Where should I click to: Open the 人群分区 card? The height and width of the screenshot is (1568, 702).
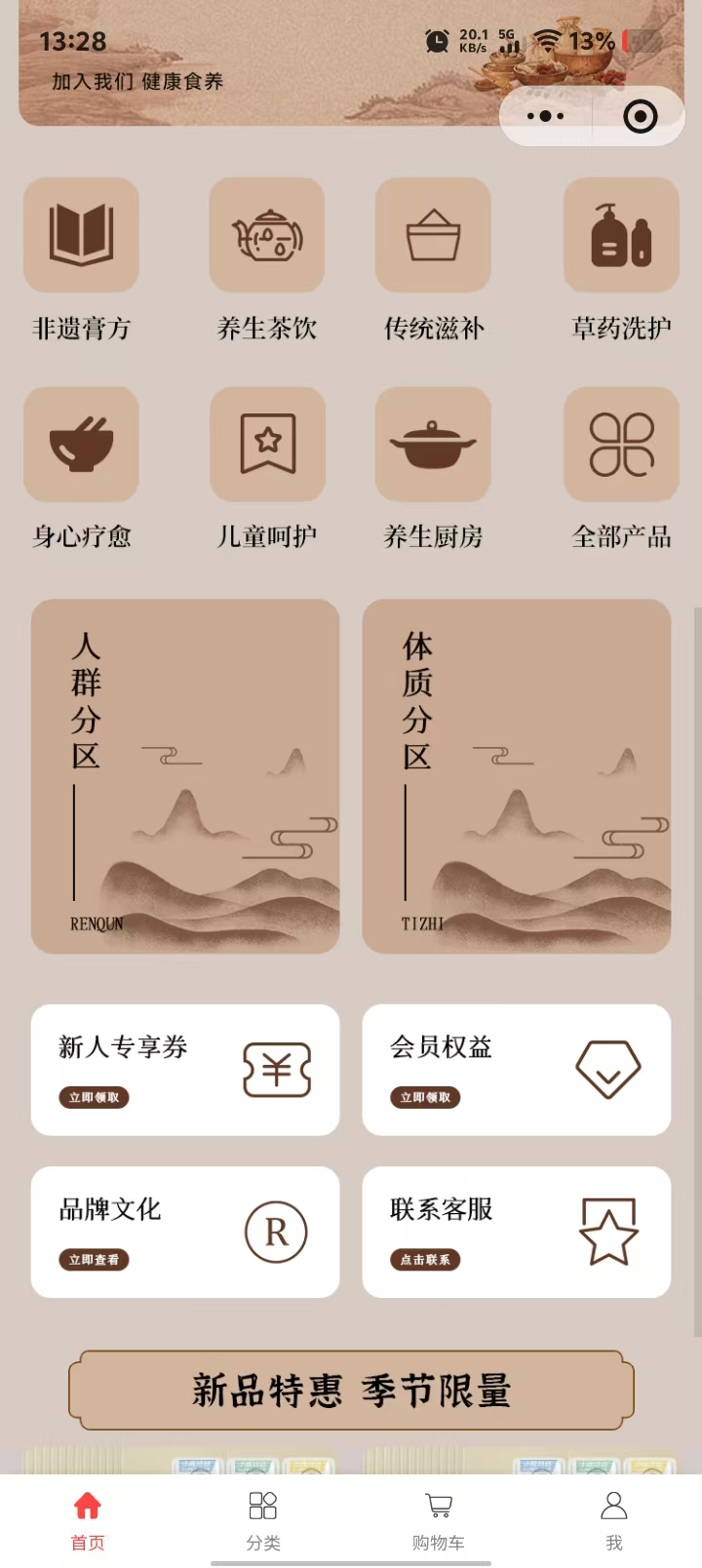pyautogui.click(x=185, y=776)
